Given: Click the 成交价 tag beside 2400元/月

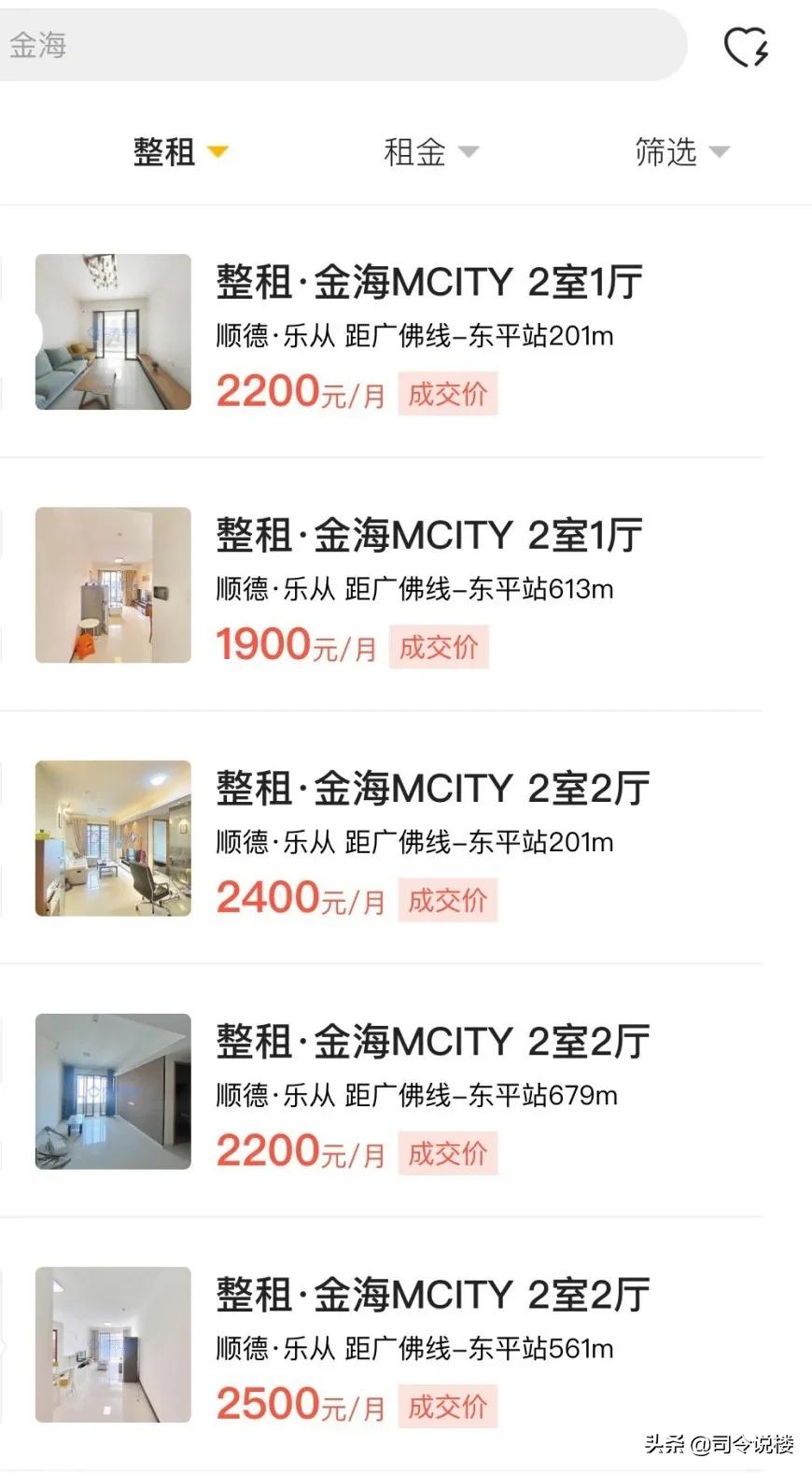Looking at the screenshot, I should pyautogui.click(x=449, y=899).
